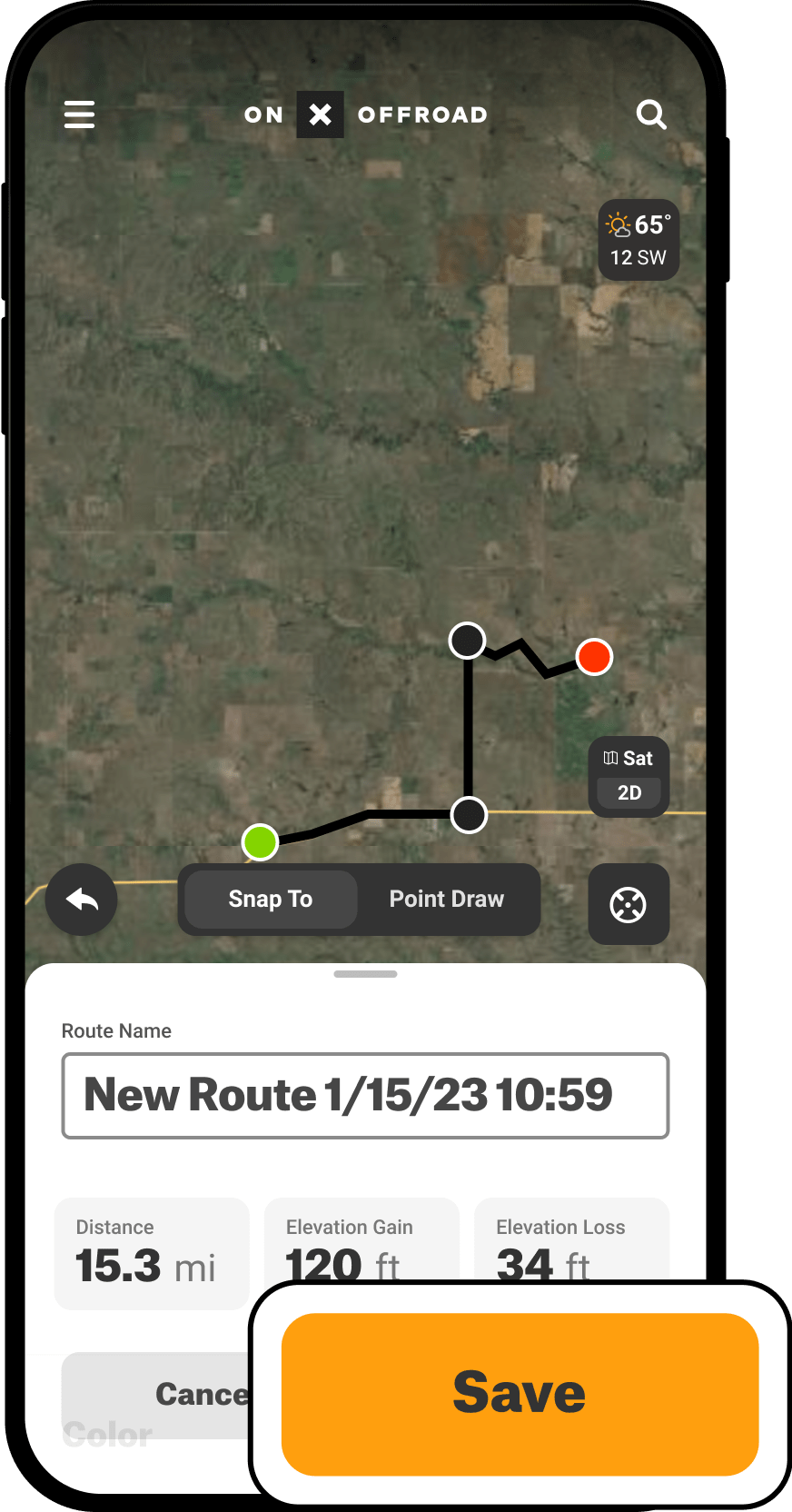This screenshot has height=1512, width=792.
Task: Select the Snap To drawing mode
Action: coord(269,900)
